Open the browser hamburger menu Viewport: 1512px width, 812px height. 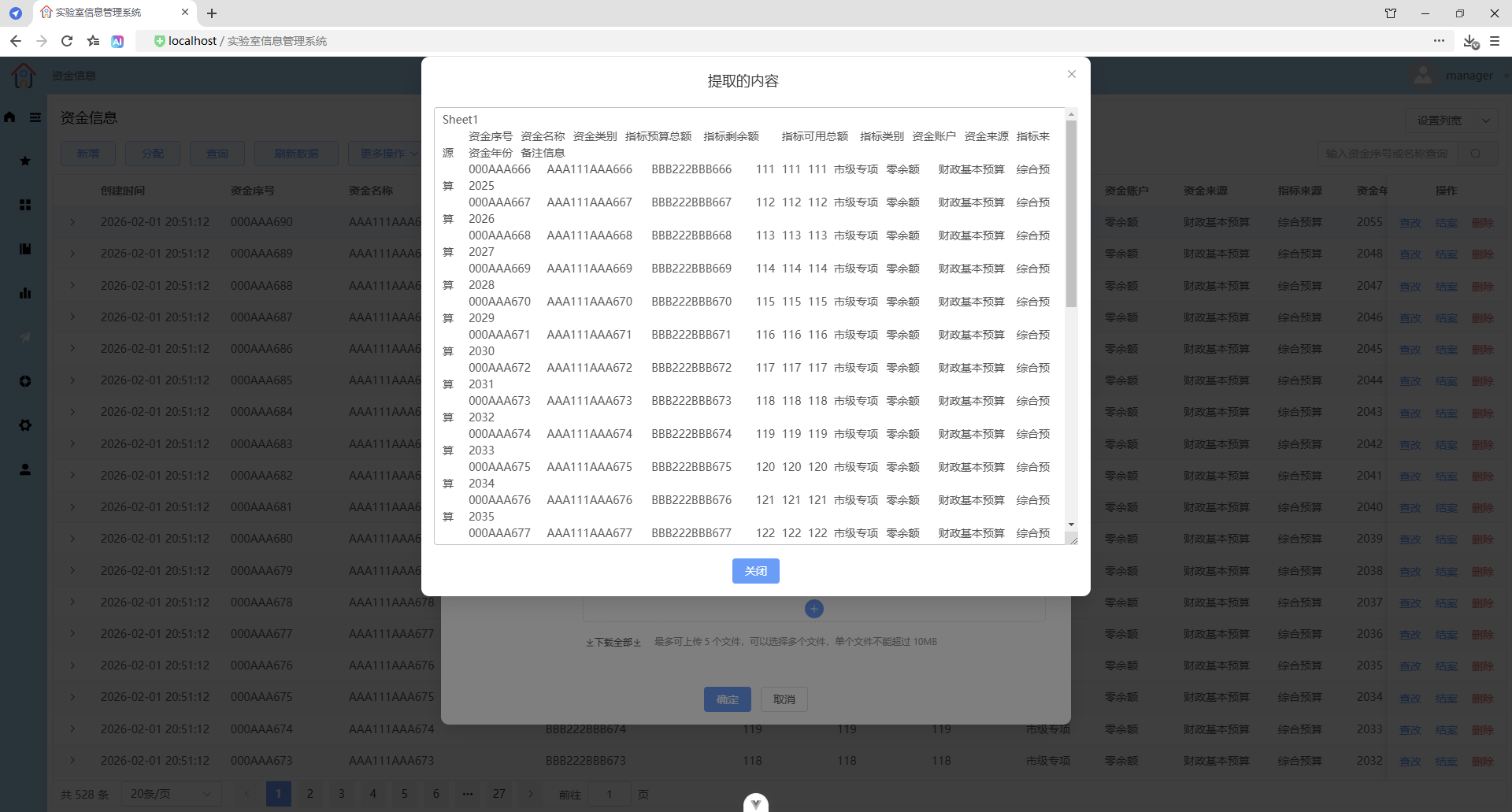pyautogui.click(x=1495, y=41)
